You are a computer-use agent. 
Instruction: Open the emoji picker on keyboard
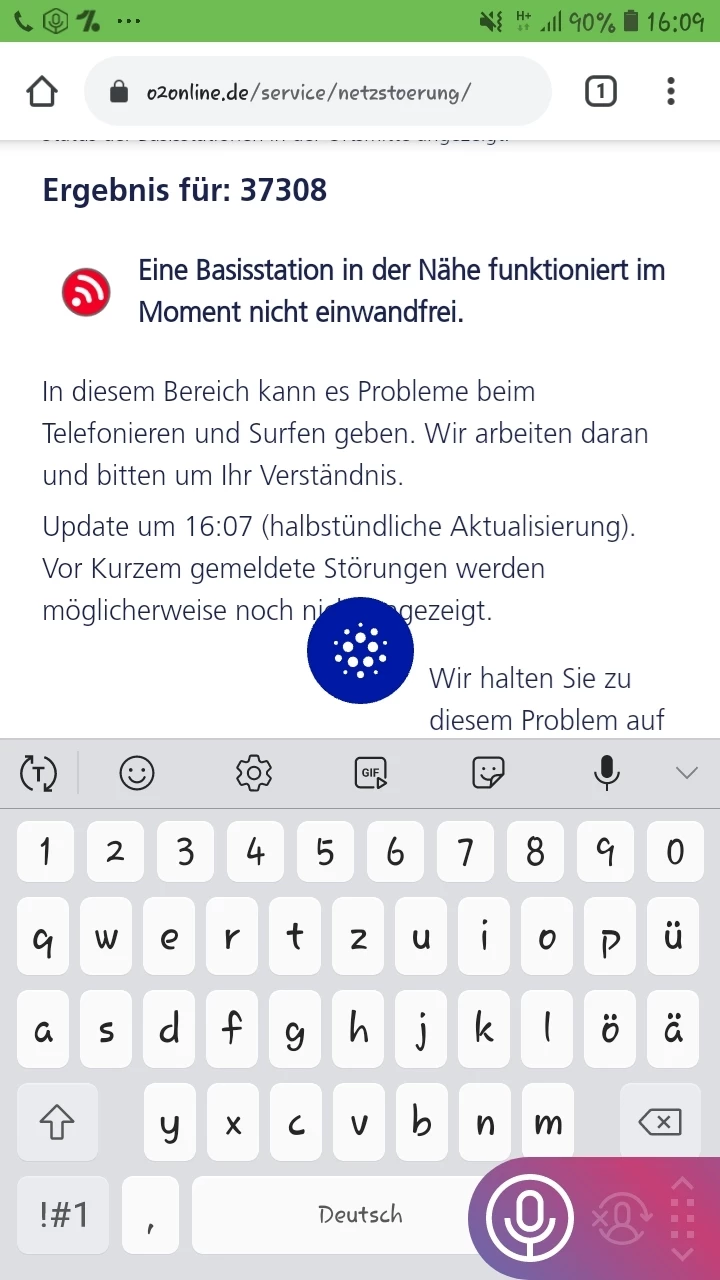[137, 773]
